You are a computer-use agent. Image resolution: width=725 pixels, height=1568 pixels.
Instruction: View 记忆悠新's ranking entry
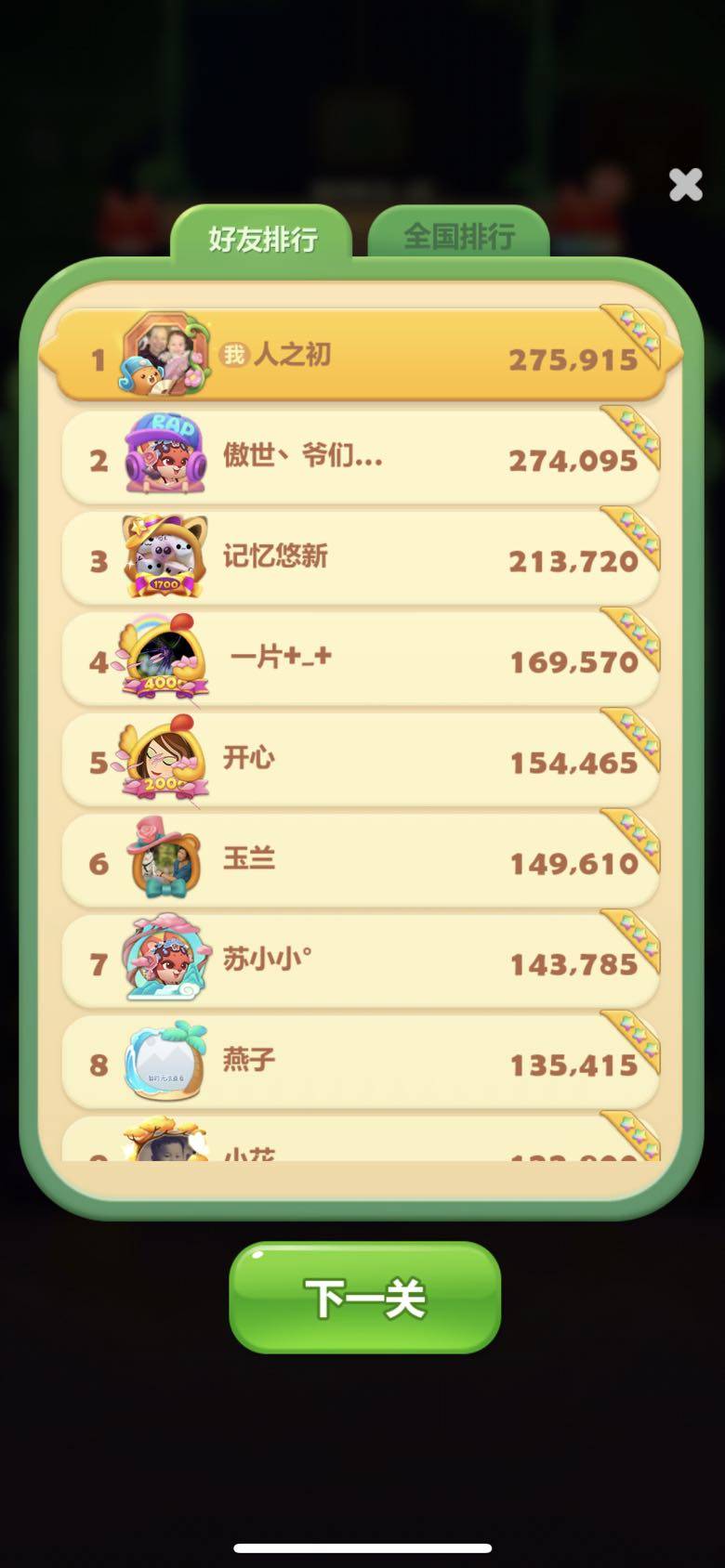[361, 558]
